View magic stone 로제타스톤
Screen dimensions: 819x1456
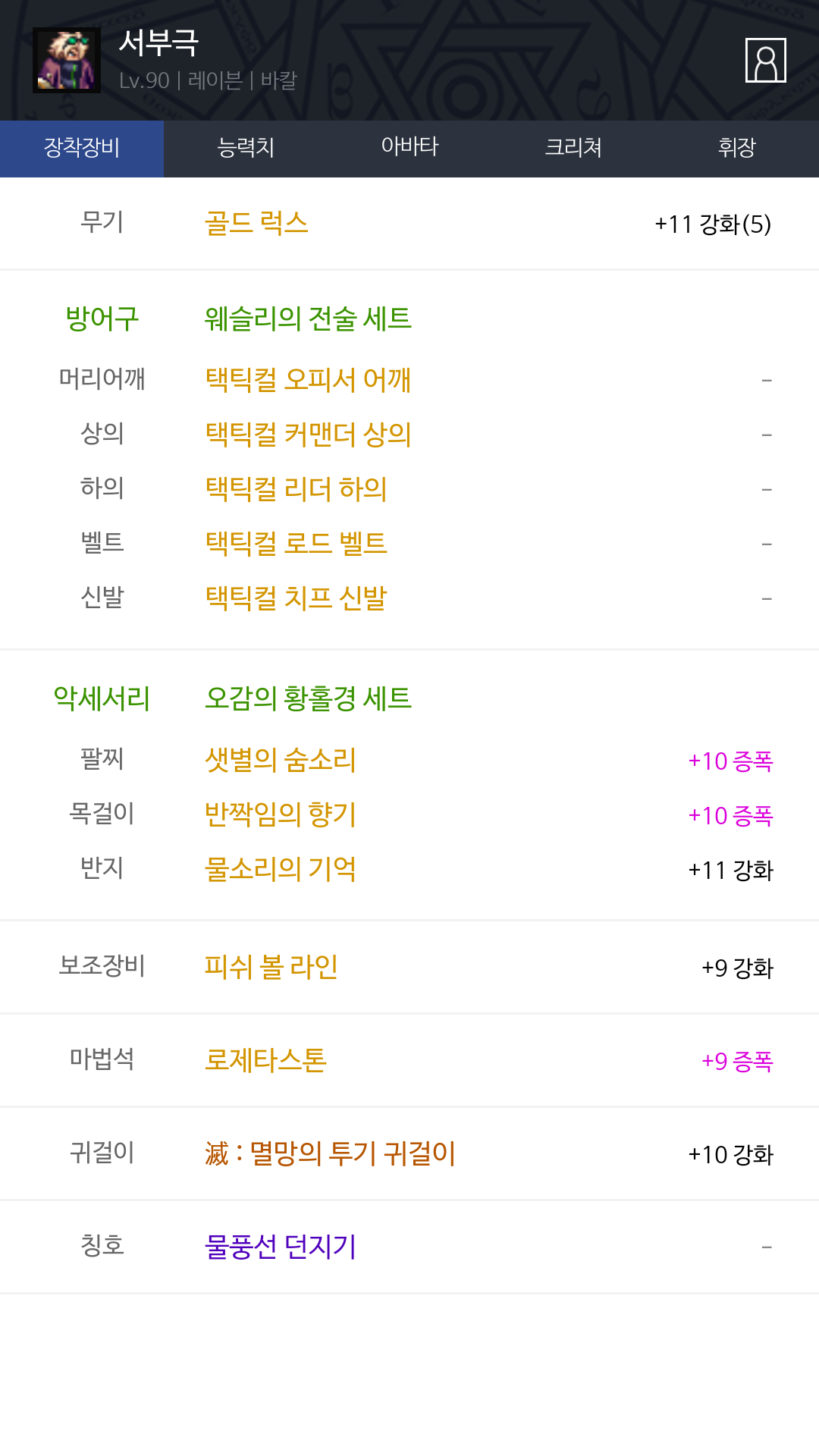pyautogui.click(x=265, y=1060)
